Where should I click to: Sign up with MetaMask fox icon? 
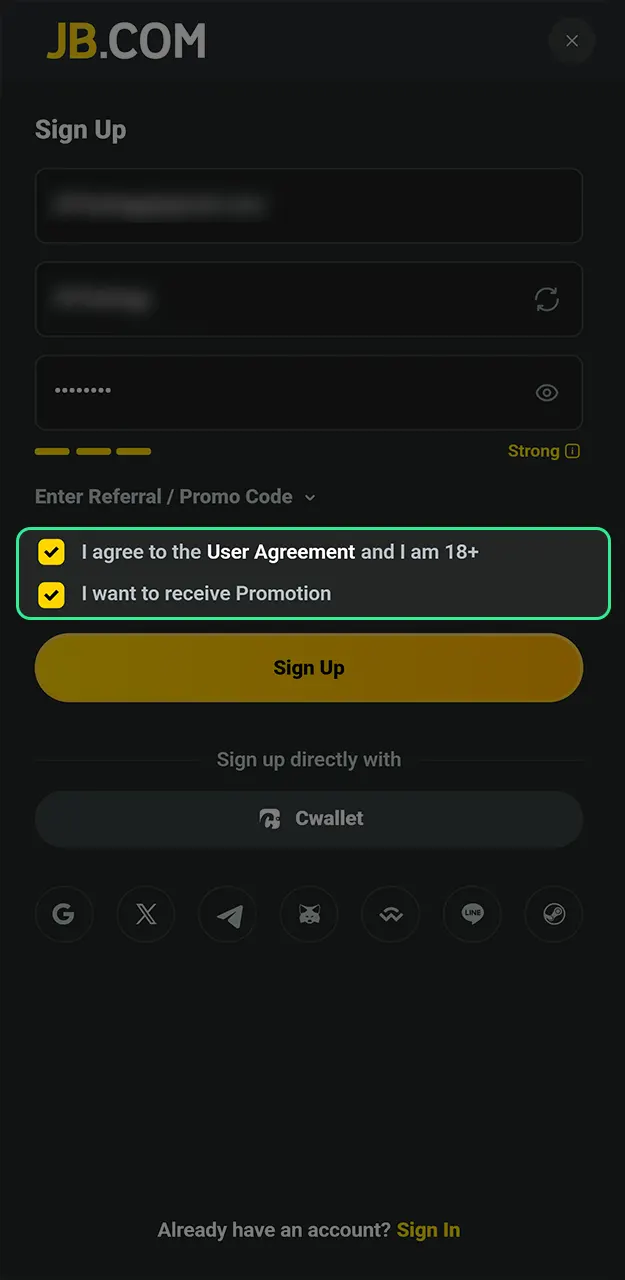309,914
